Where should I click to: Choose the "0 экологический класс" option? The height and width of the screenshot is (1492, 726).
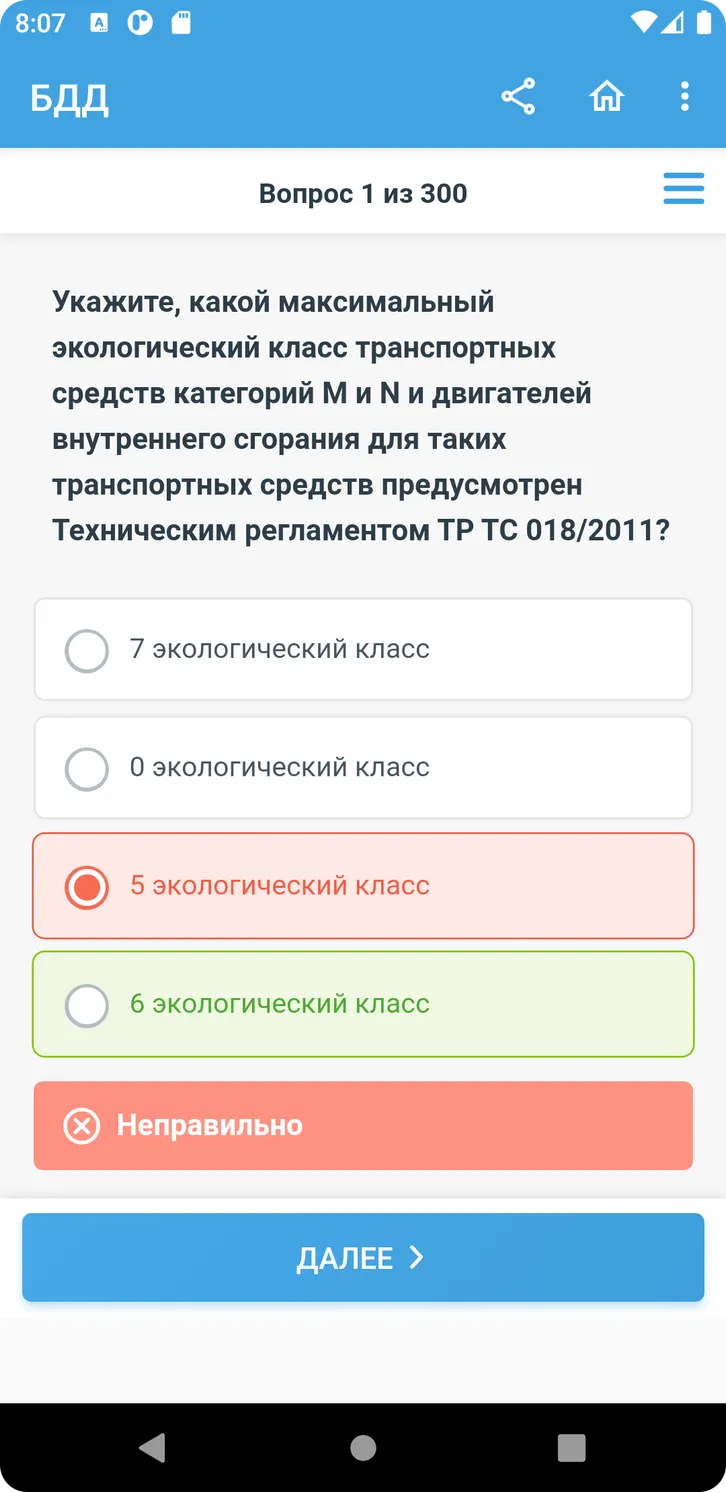pos(363,767)
